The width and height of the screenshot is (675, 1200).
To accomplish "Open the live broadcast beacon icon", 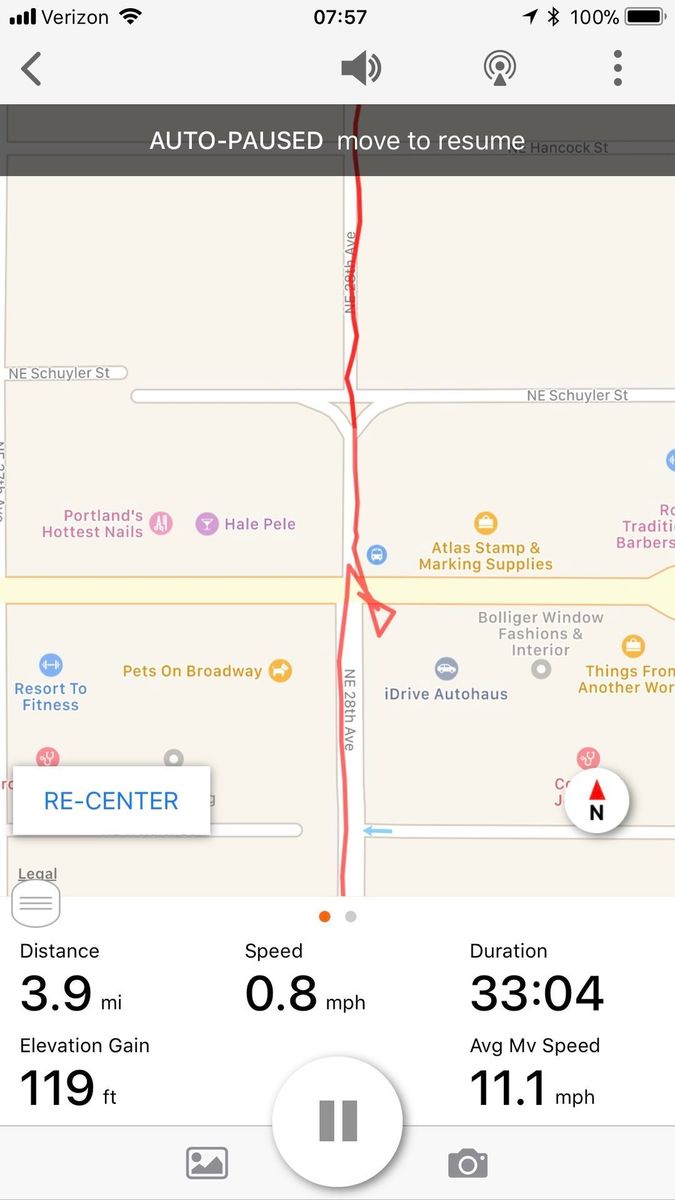I will [x=499, y=69].
